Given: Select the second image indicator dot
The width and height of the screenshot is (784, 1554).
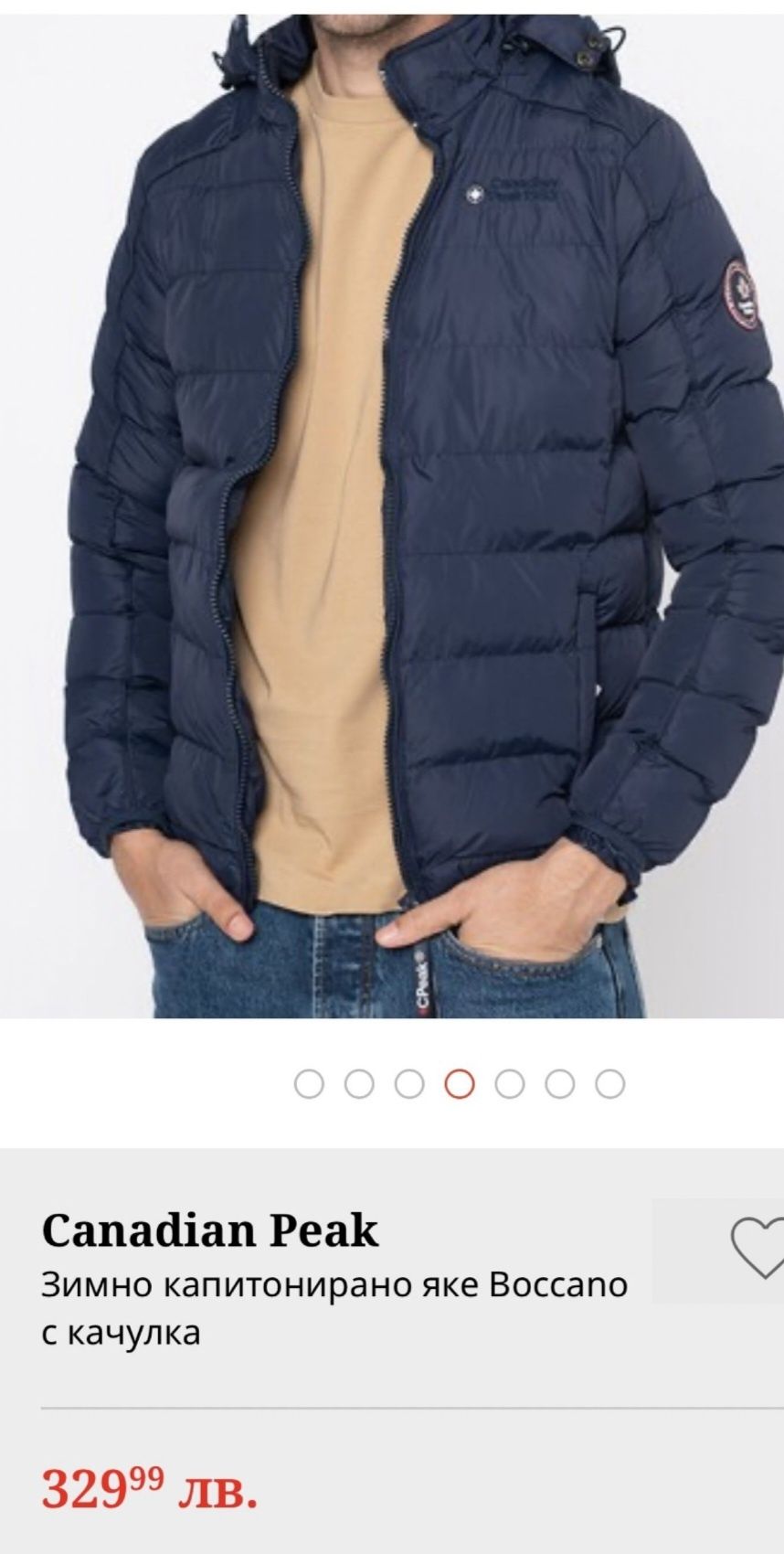Looking at the screenshot, I should point(360,1084).
